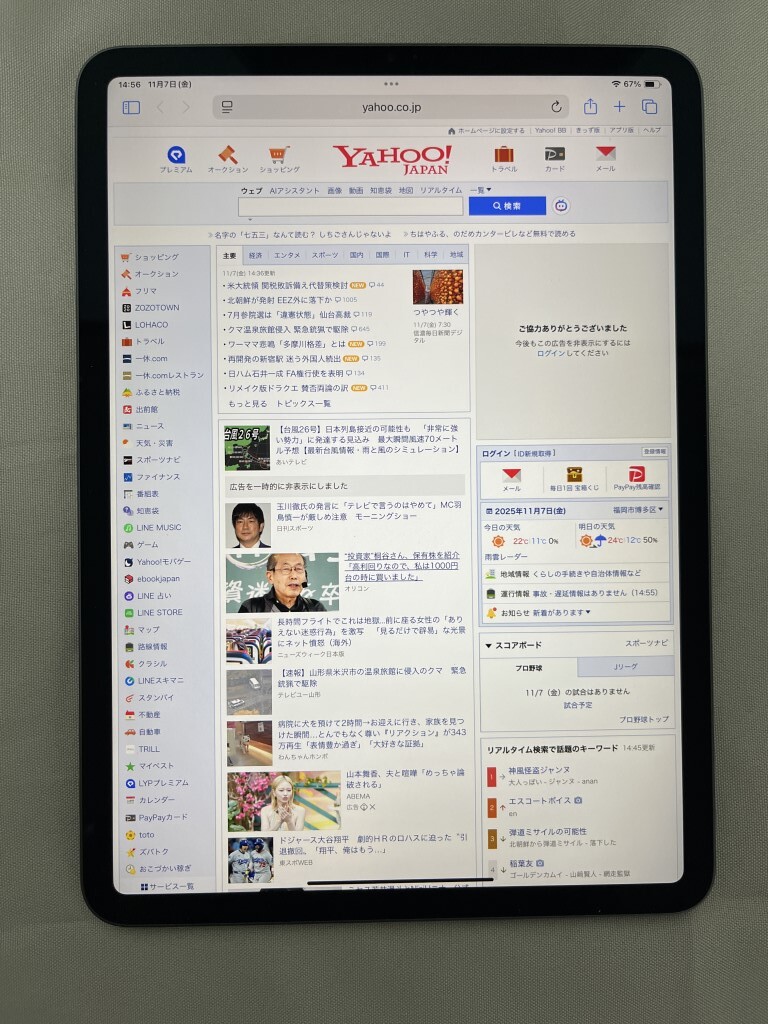768x1024 pixels.
Task: Open ZOZOTOWN in the left menu
Action: tap(157, 308)
